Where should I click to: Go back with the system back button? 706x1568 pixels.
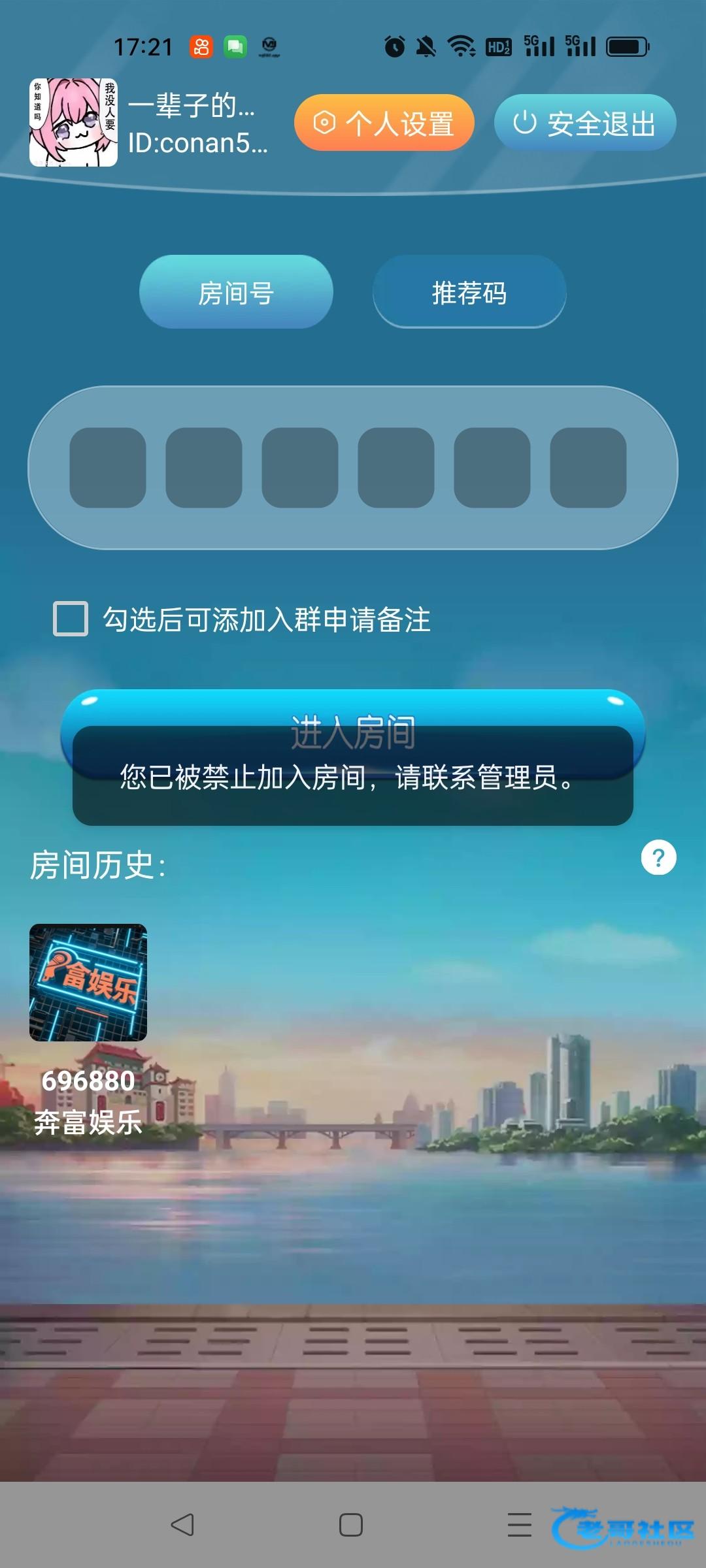tap(182, 1525)
